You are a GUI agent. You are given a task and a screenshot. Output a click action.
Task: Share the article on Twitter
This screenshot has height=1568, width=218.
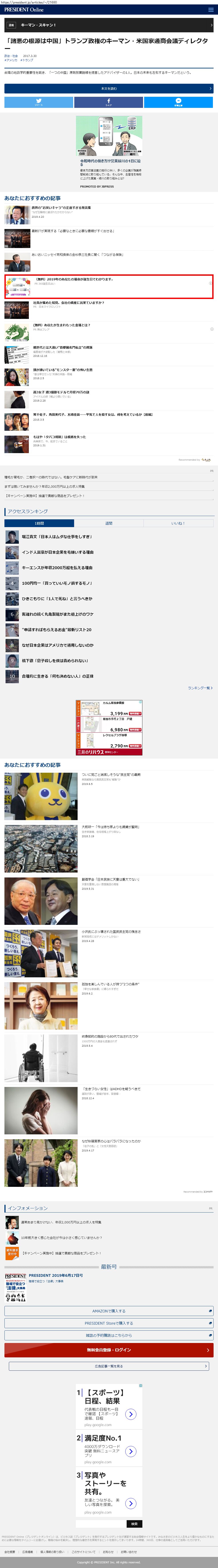pyautogui.click(x=39, y=102)
